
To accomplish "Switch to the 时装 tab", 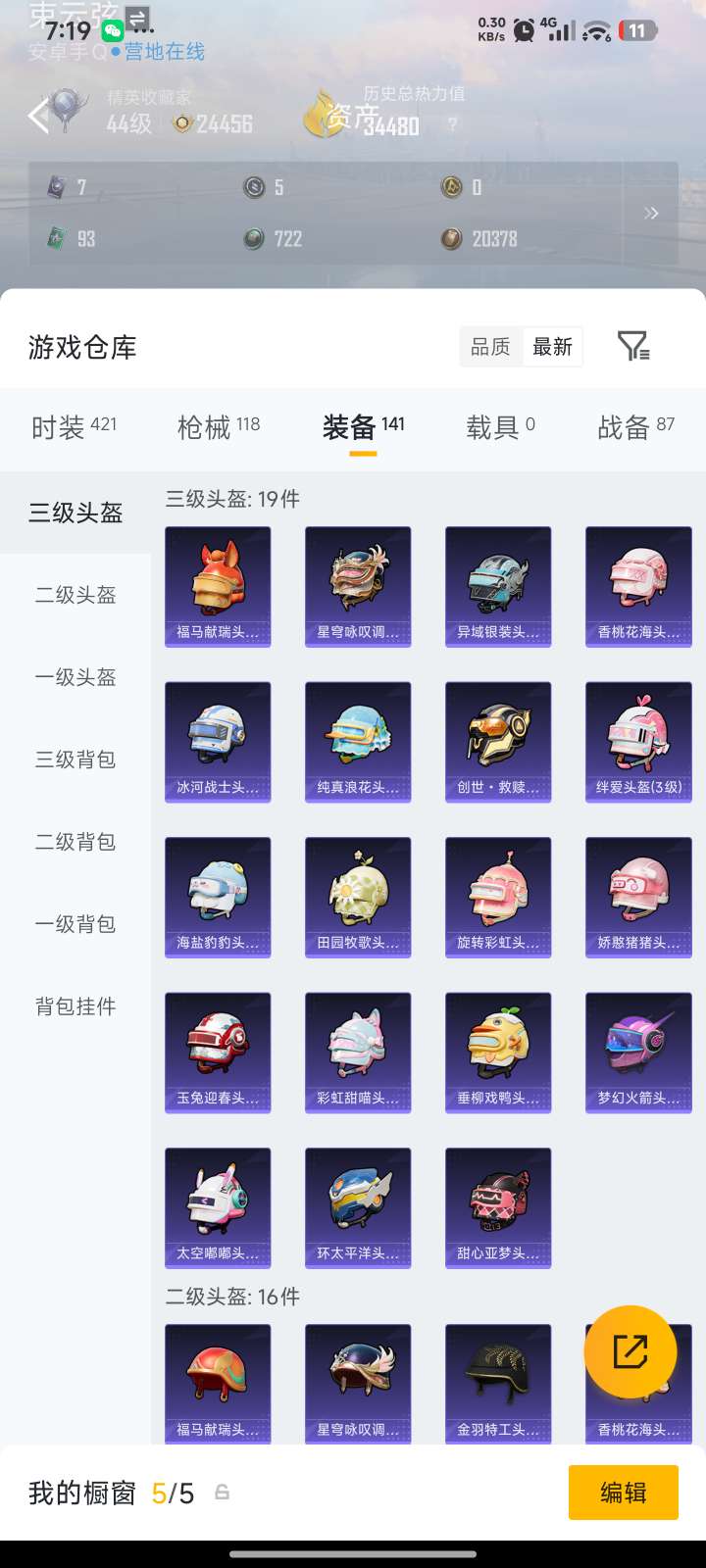I will point(74,427).
